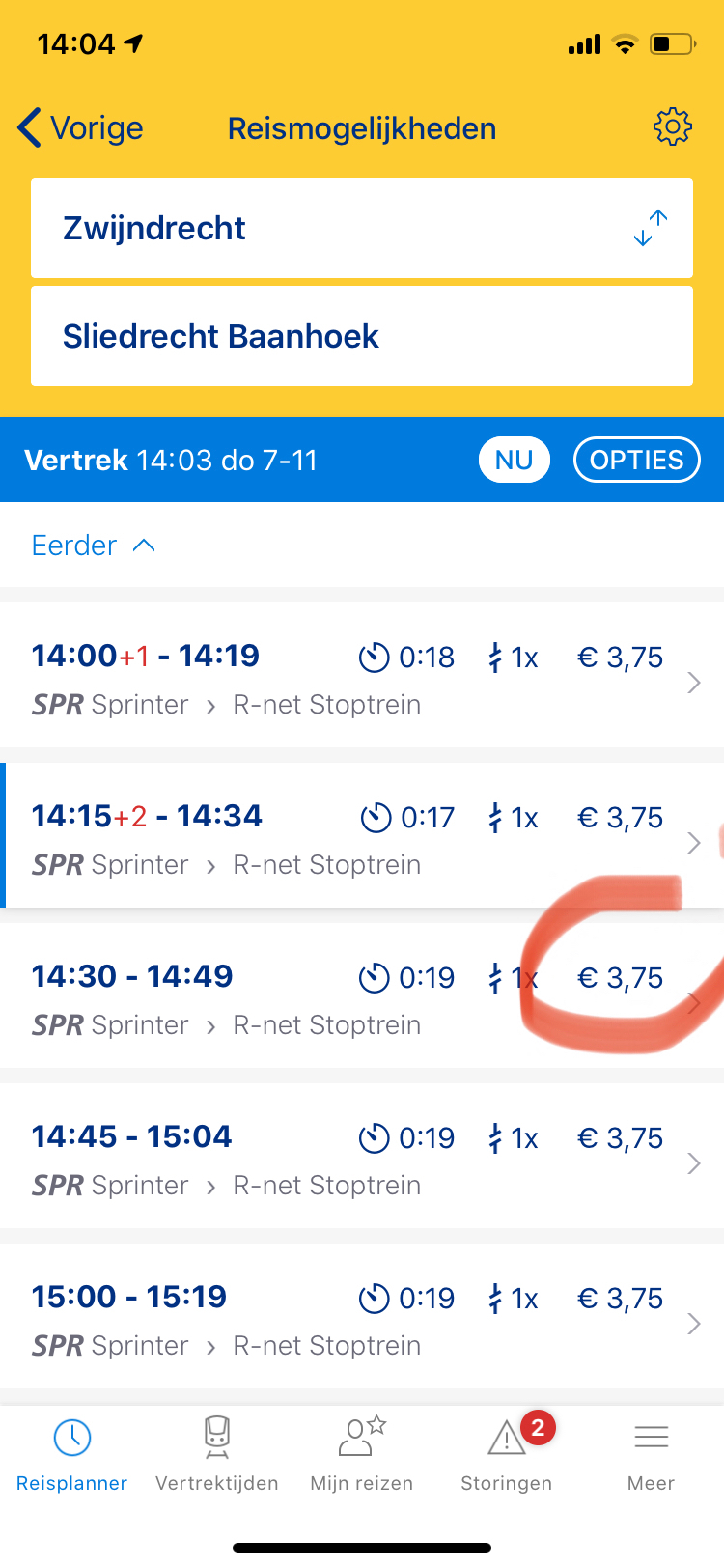Switch to the Vertrektijden tab
The height and width of the screenshot is (1568, 724).
[x=217, y=1454]
